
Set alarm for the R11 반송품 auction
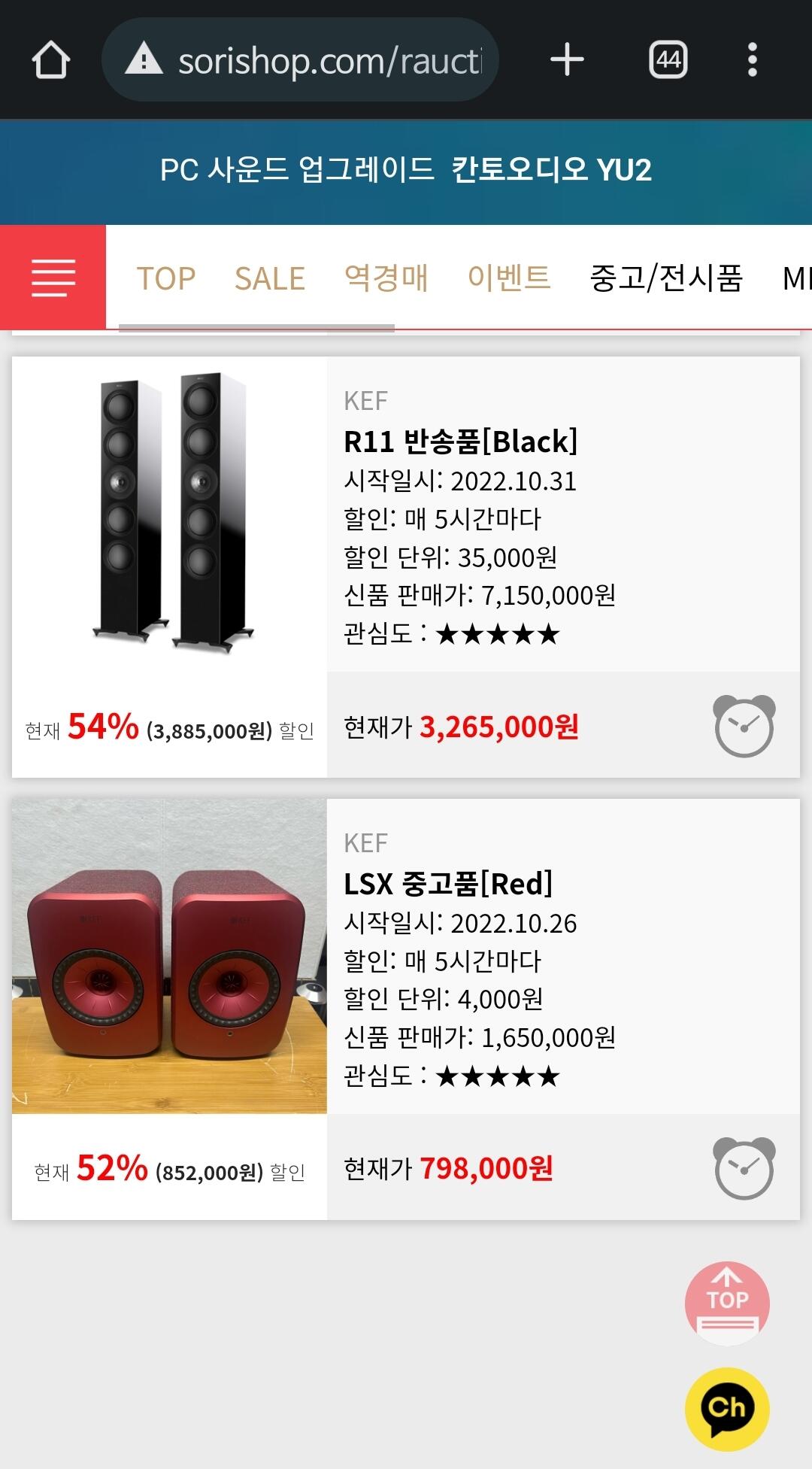[x=744, y=726]
